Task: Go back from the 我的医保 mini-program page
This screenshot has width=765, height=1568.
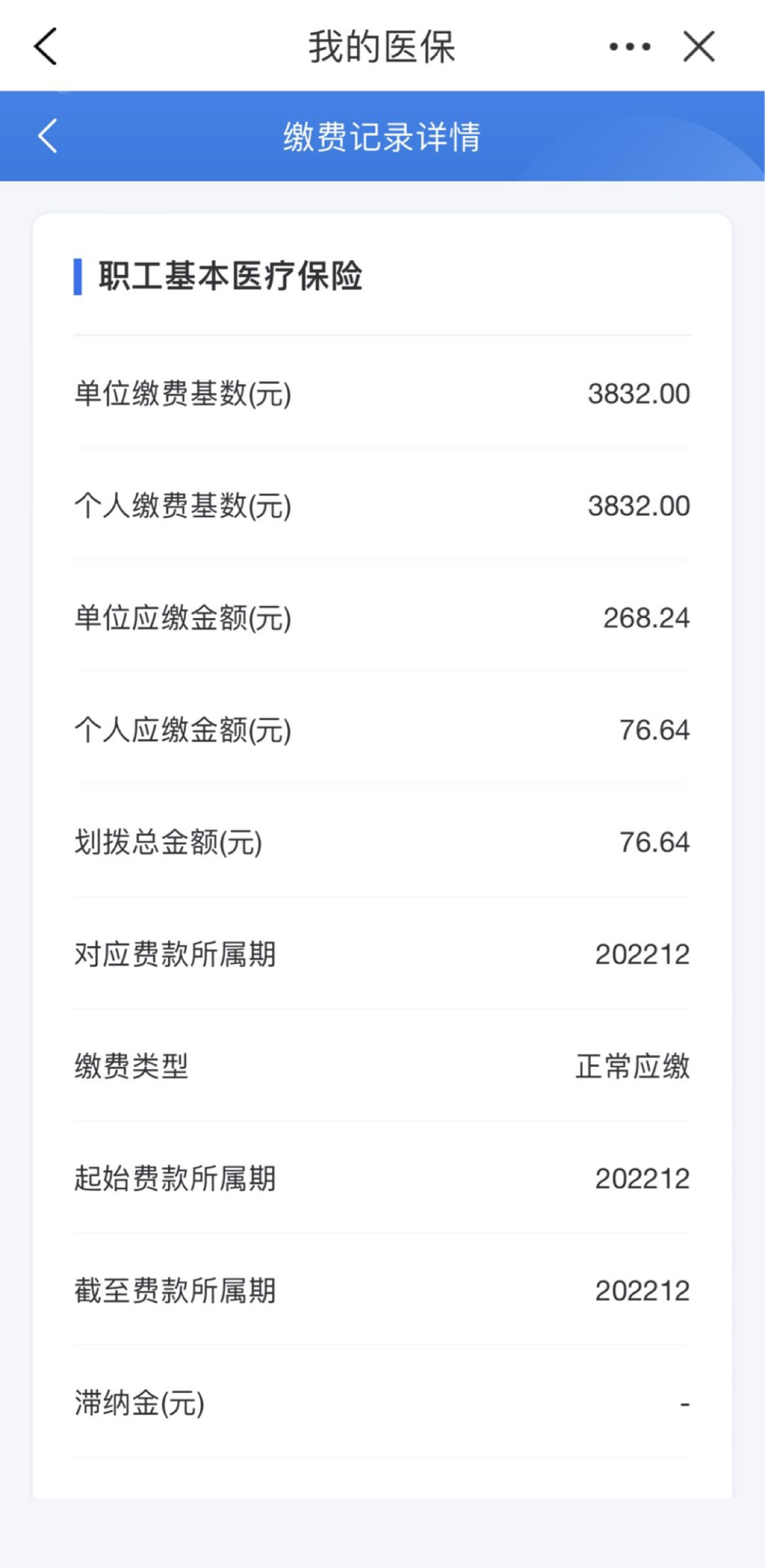Action: tap(45, 47)
